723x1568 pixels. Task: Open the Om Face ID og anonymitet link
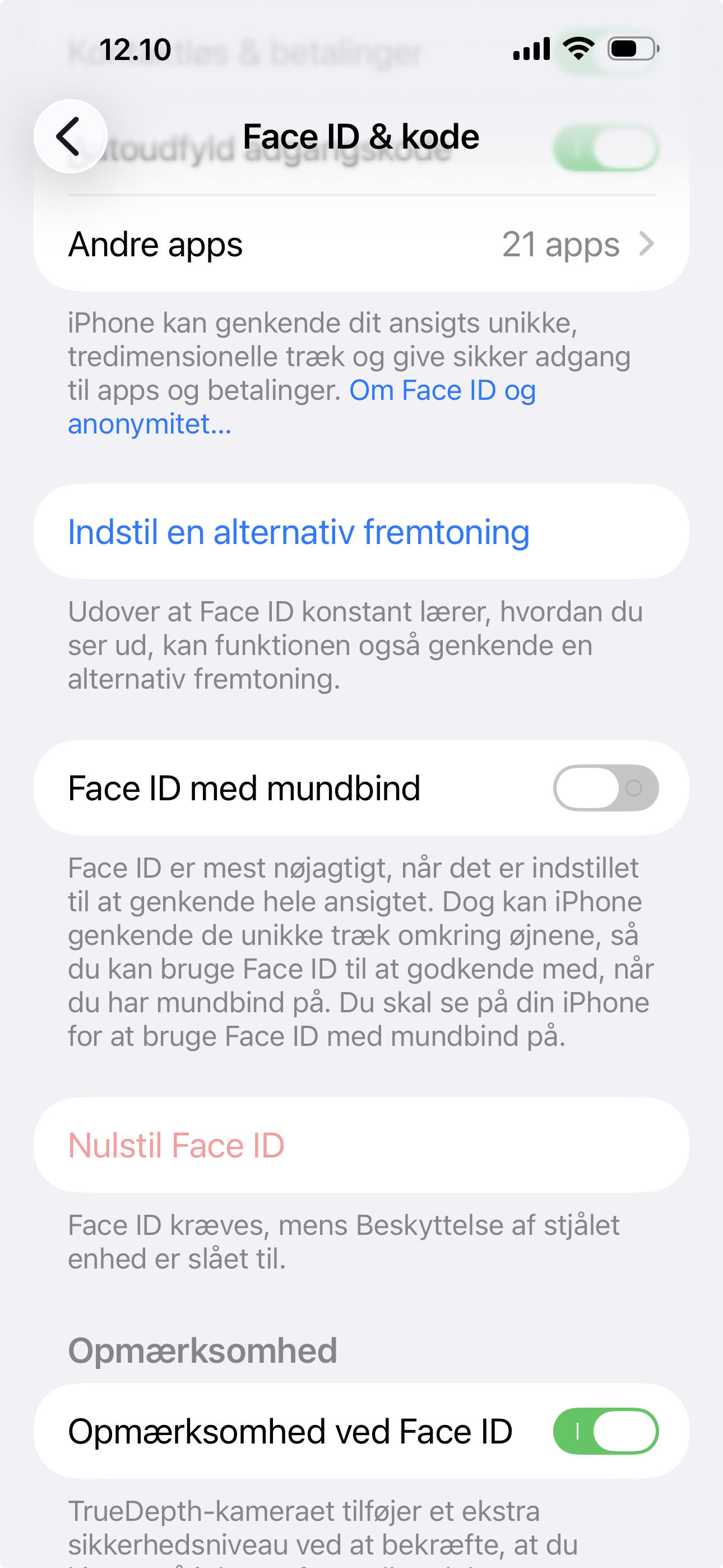pos(302,407)
